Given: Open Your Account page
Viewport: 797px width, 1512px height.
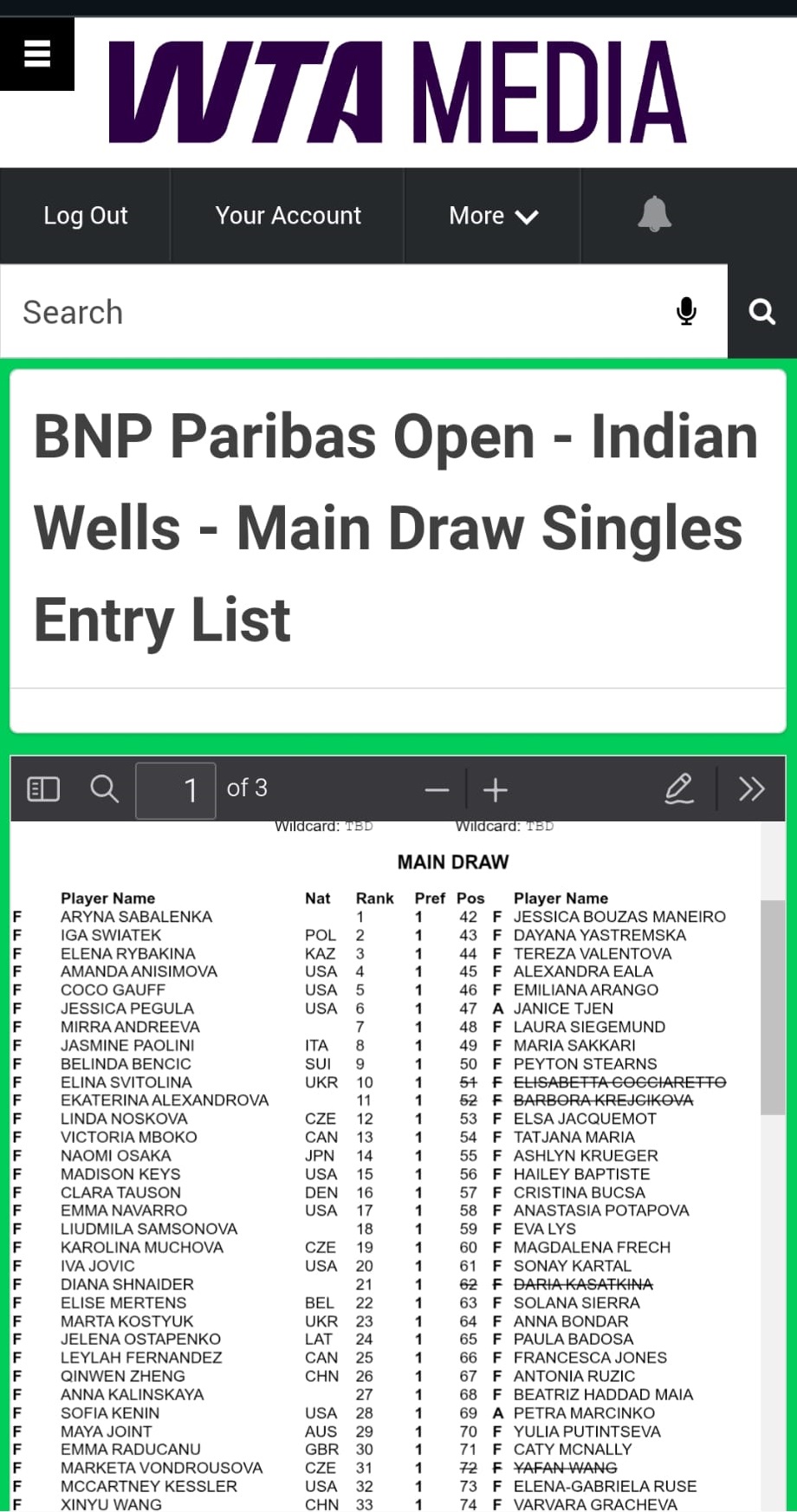Looking at the screenshot, I should click(x=288, y=216).
